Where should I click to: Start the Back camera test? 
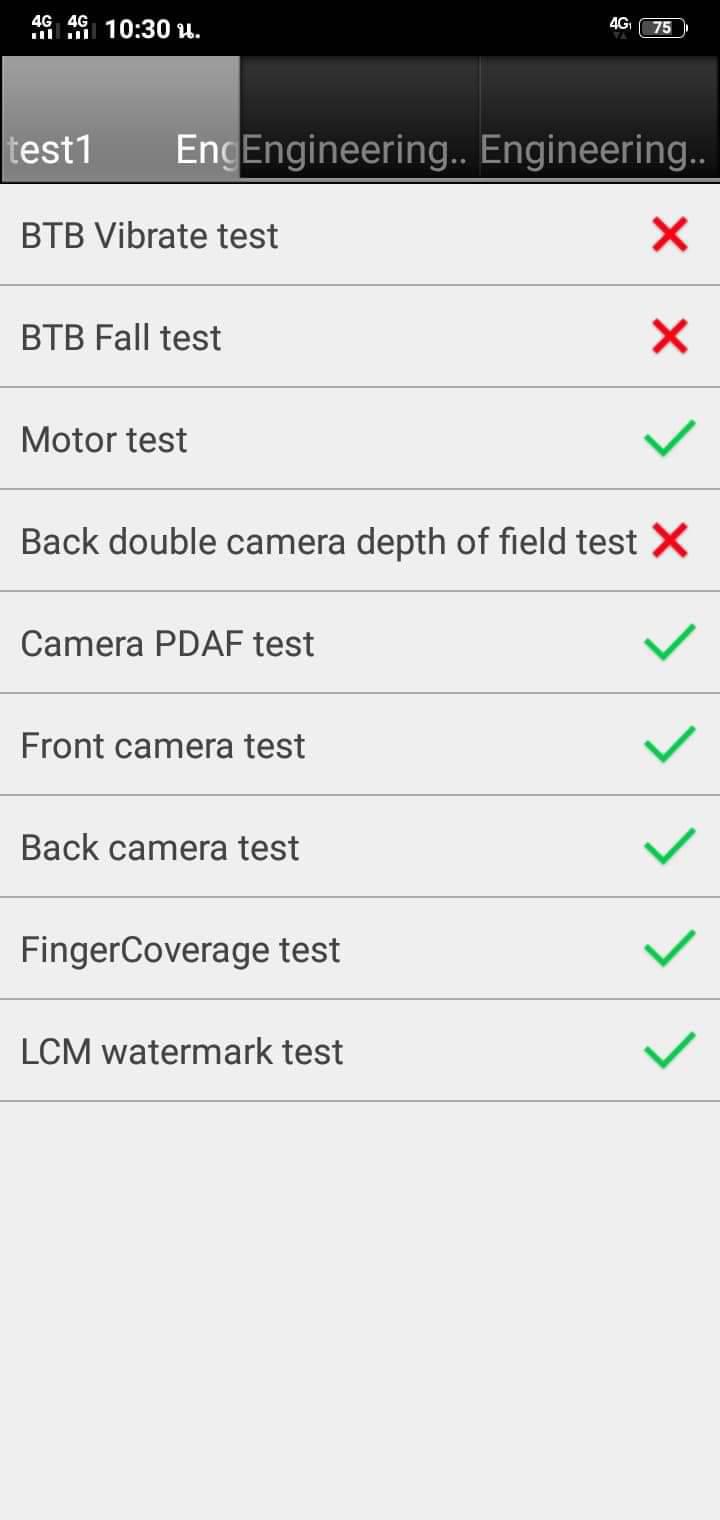click(360, 847)
